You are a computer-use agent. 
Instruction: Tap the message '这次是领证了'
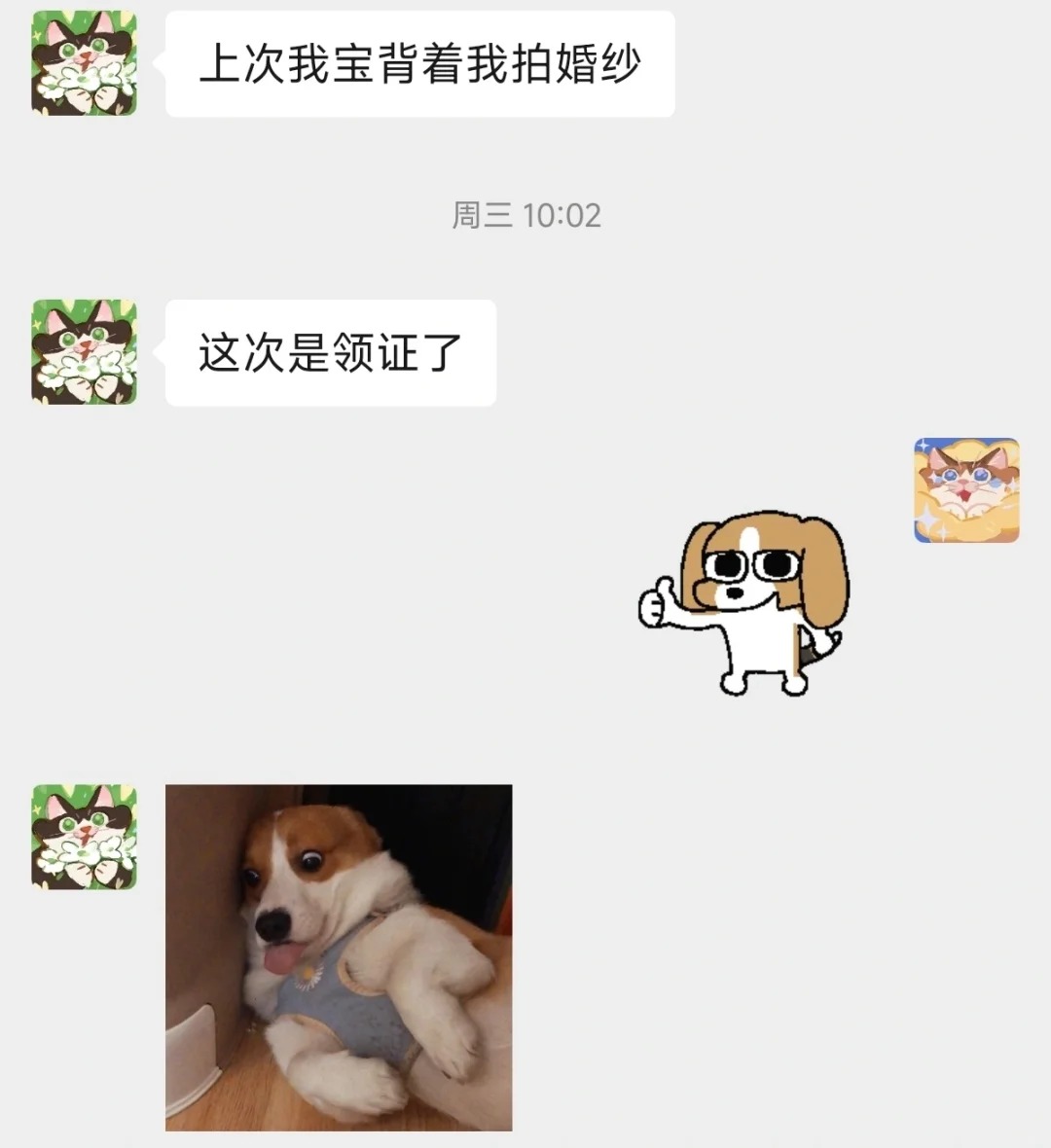(x=331, y=354)
